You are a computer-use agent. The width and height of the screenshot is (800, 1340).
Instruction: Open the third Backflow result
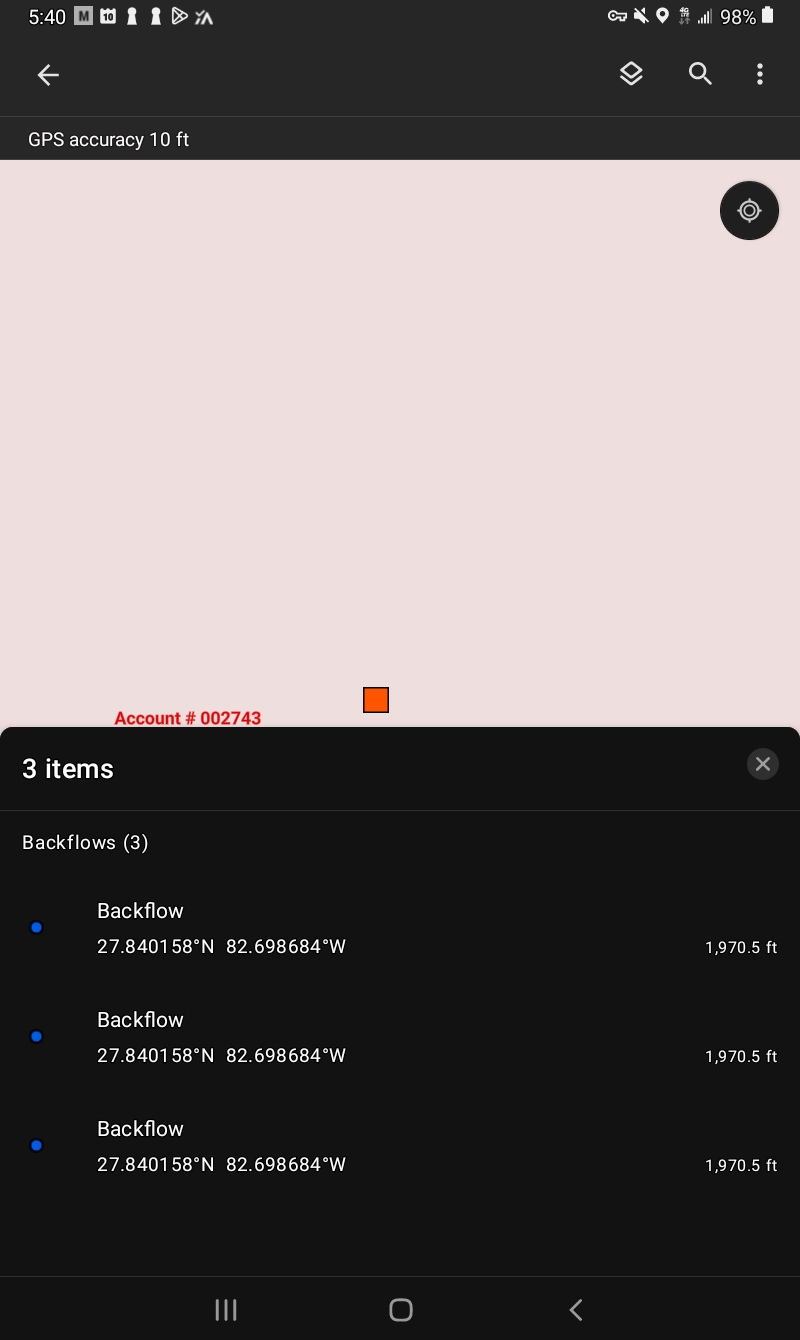[x=400, y=1146]
